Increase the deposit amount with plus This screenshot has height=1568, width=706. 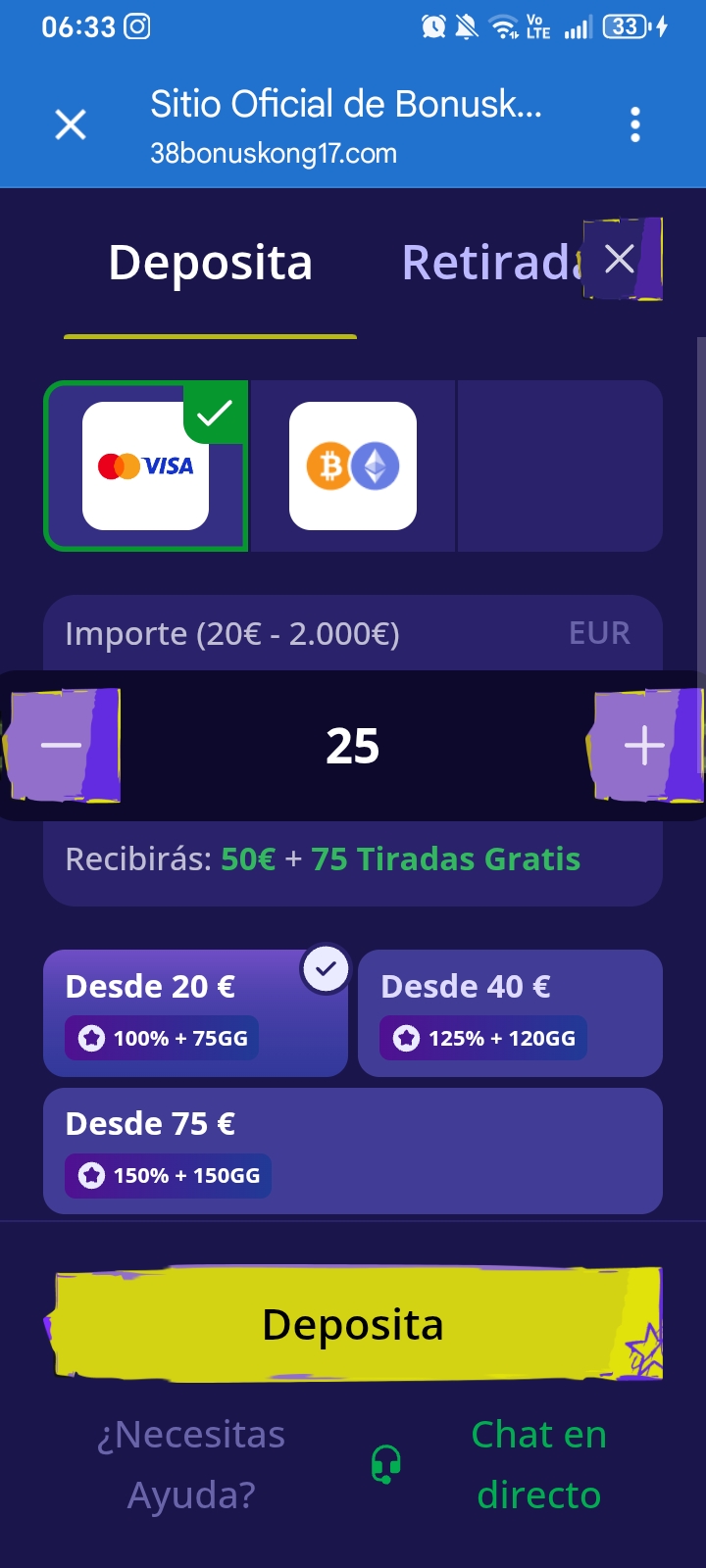[644, 746]
